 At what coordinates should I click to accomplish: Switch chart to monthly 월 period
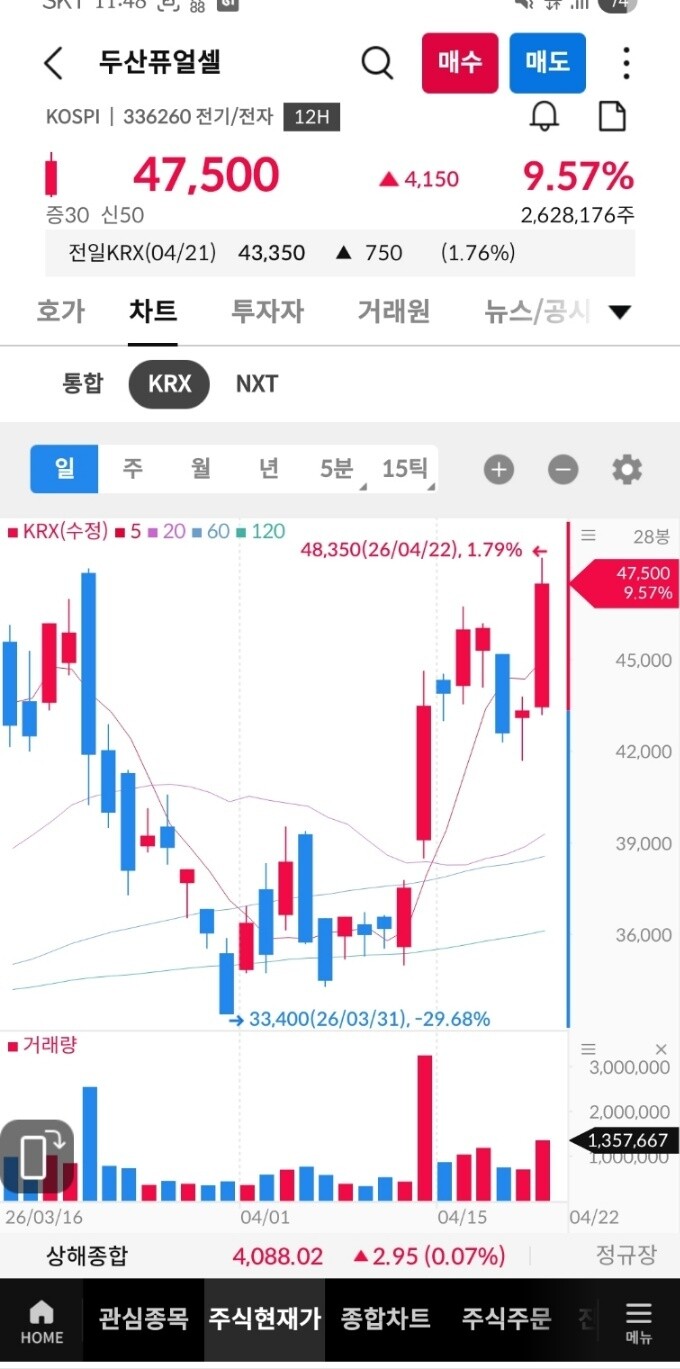(201, 468)
